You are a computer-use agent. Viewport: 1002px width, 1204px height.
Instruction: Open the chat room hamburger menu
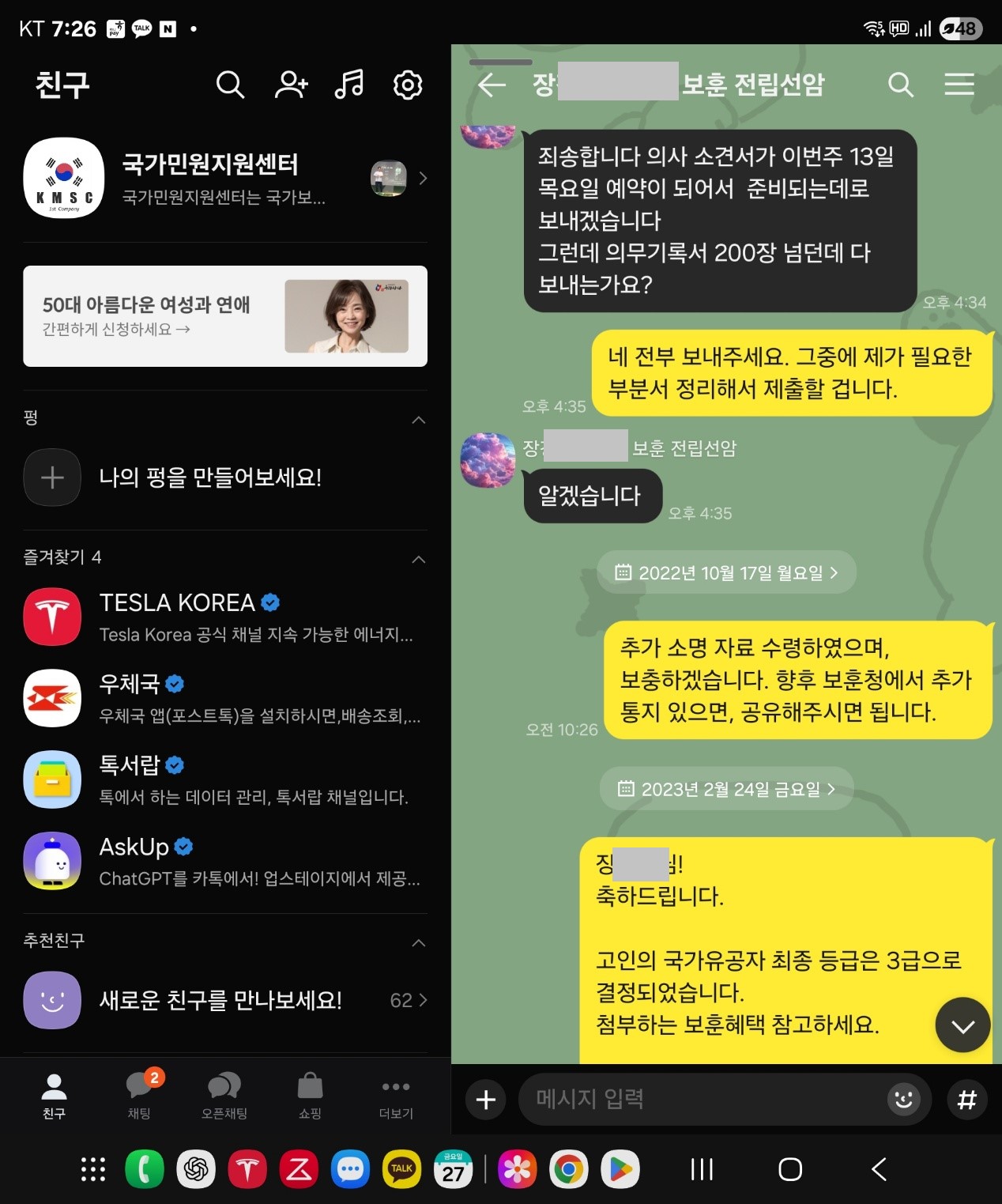(959, 85)
